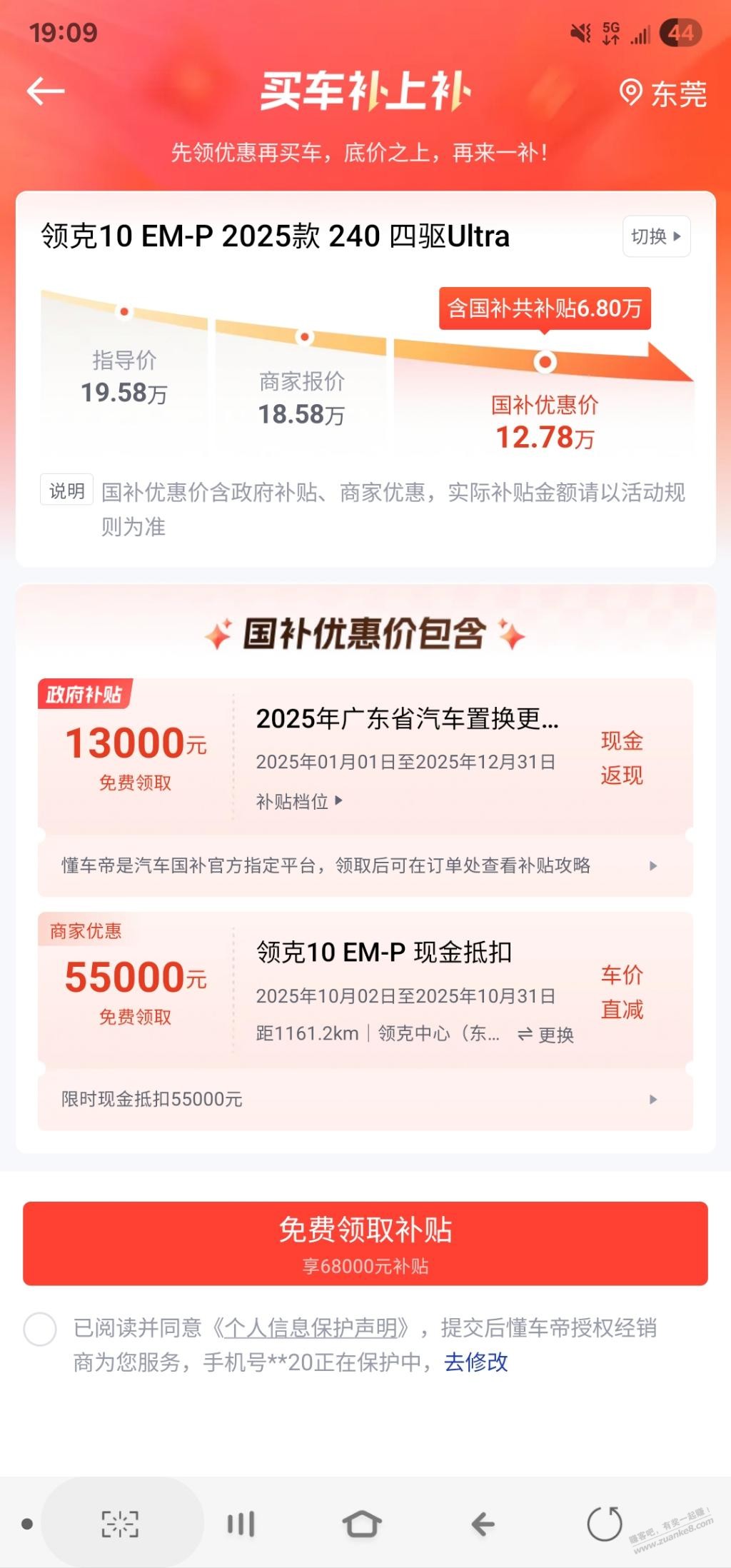The image size is (731, 1568).
Task: Tap the system home button
Action: click(362, 1524)
